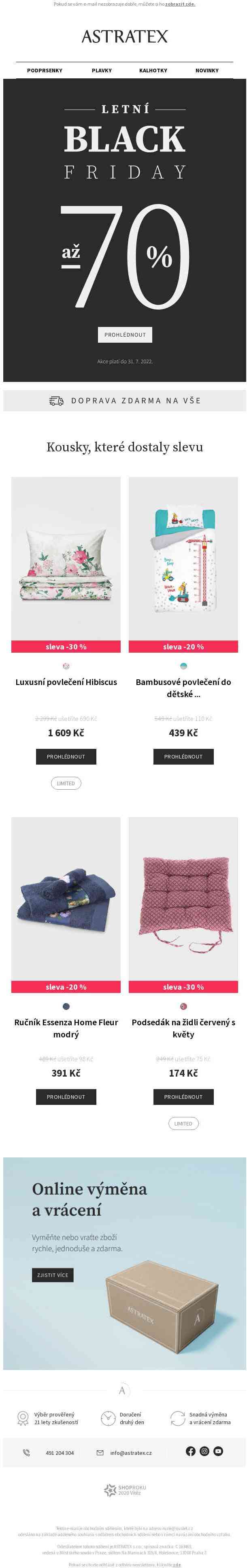
Task: Tap Prohlédnout on the Black Friday banner
Action: (125, 335)
